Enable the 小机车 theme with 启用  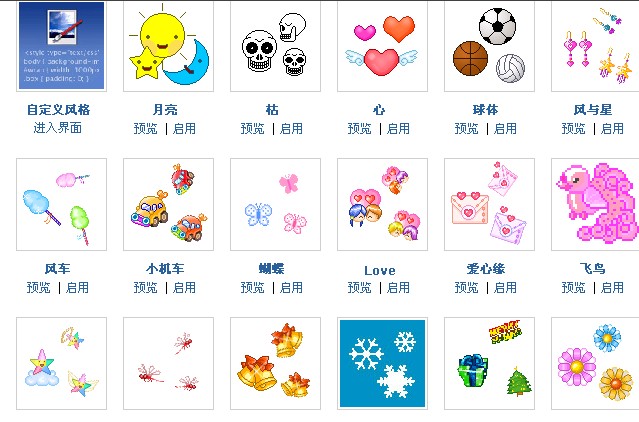(184, 287)
